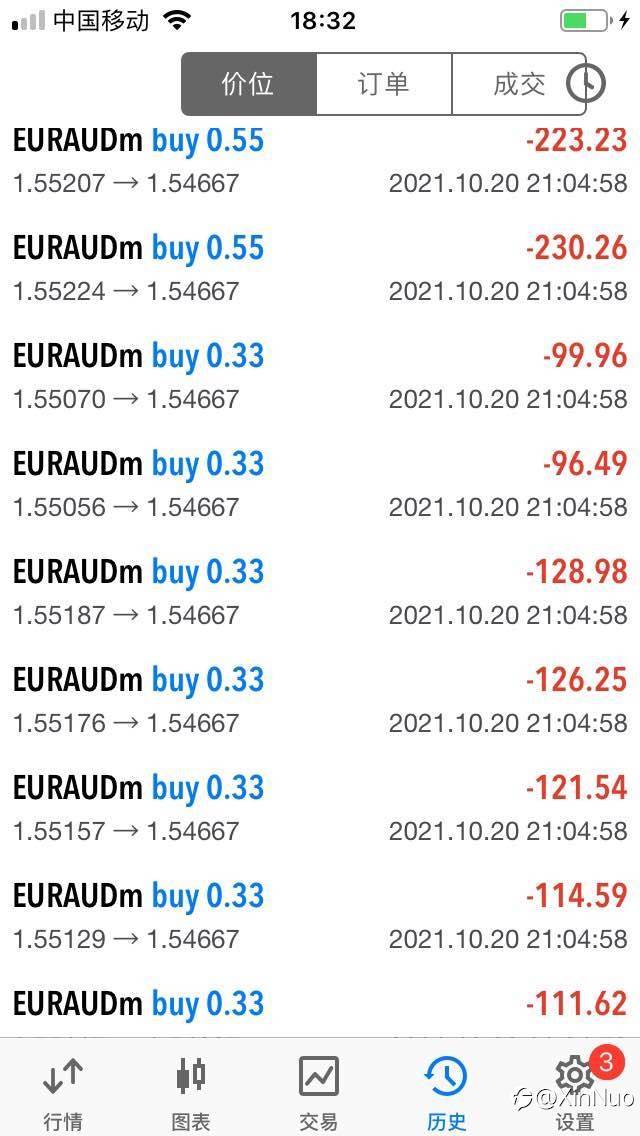Screen dimensions: 640x1136
Task: Open the EURAUDm trade losing -223.23
Action: (x=320, y=161)
